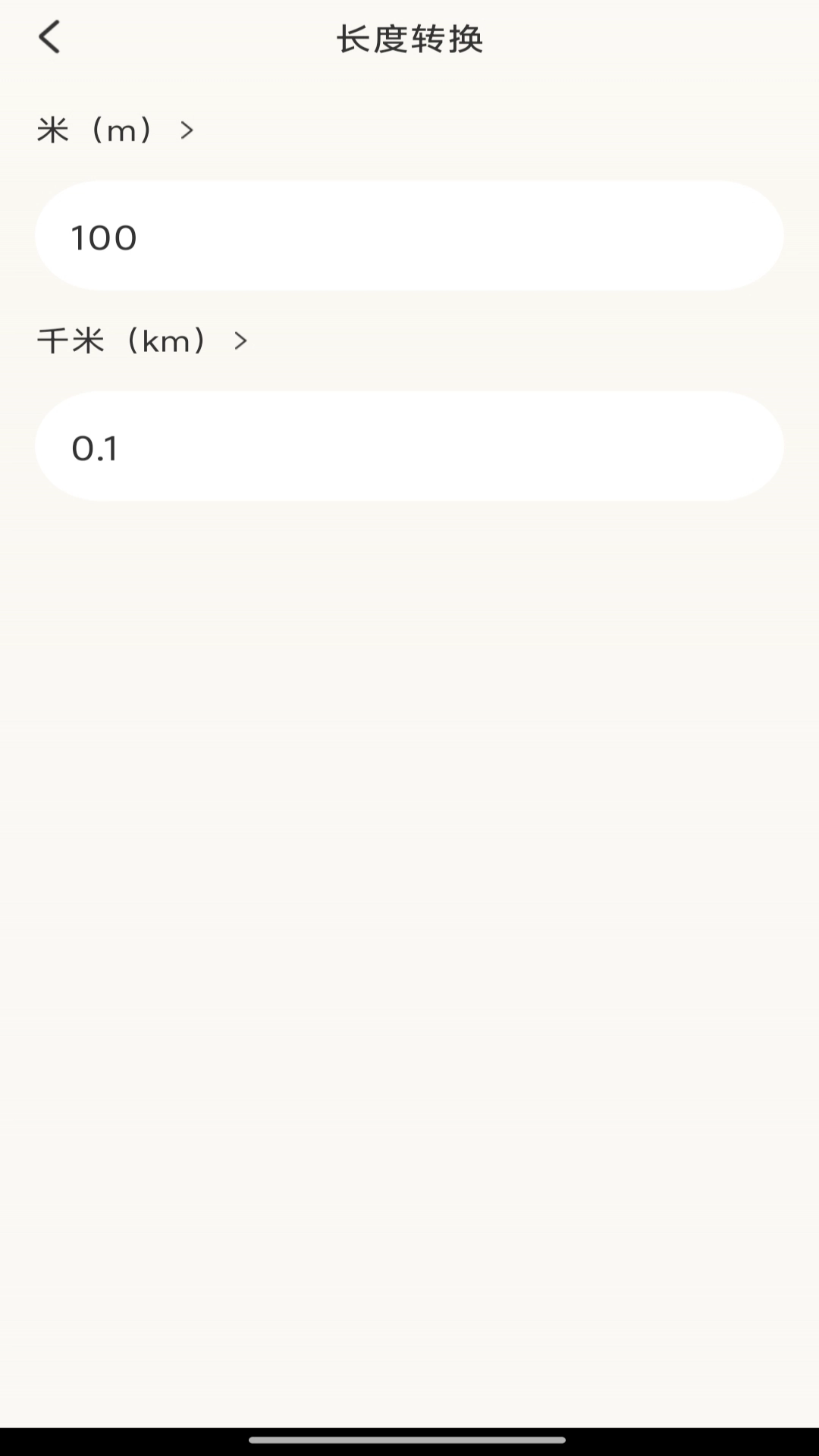Tap the arrow icon next to 千米 (km)
This screenshot has height=1456, width=819.
[x=240, y=341]
